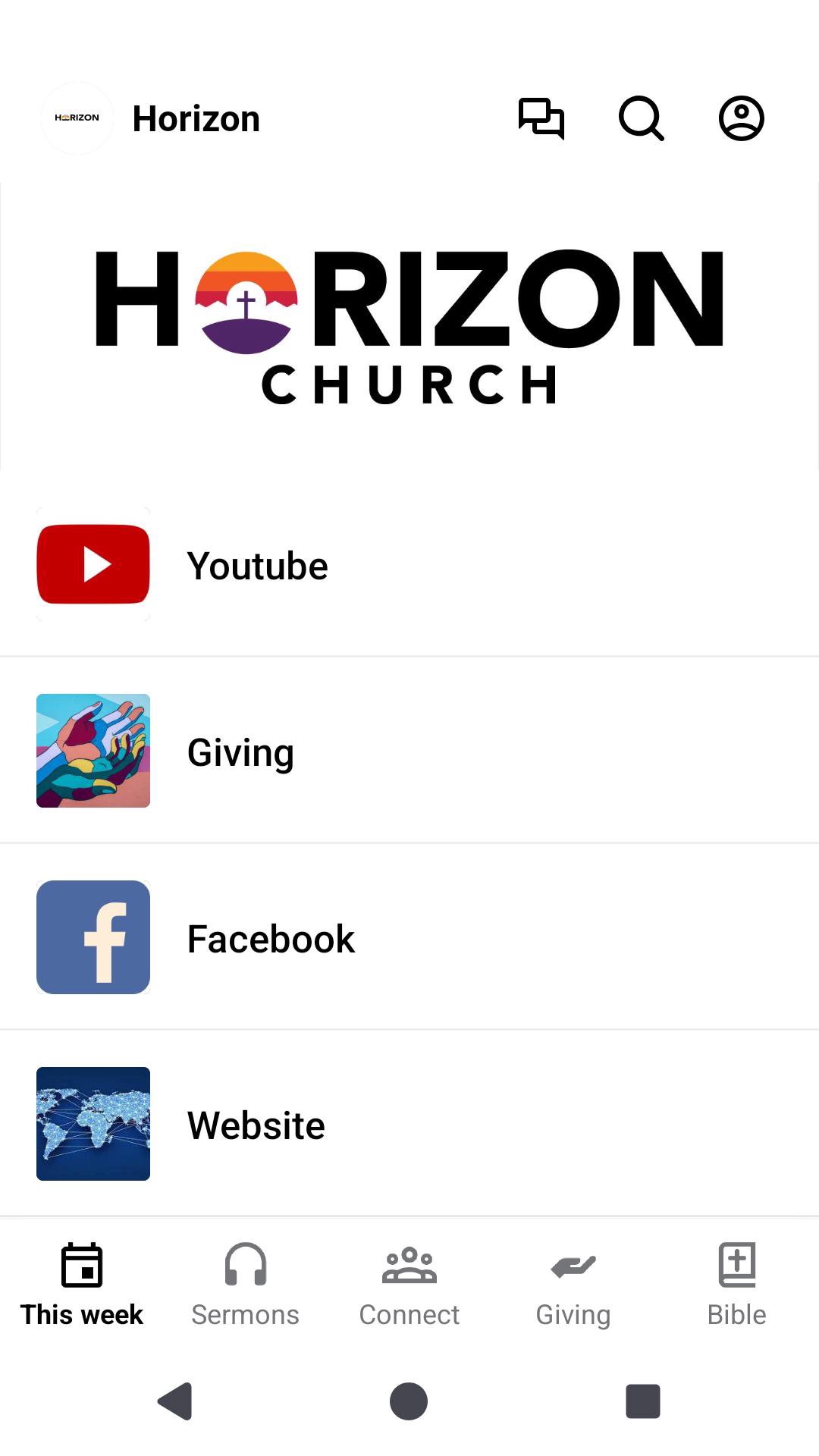Go back with the system back button

coord(176,1401)
